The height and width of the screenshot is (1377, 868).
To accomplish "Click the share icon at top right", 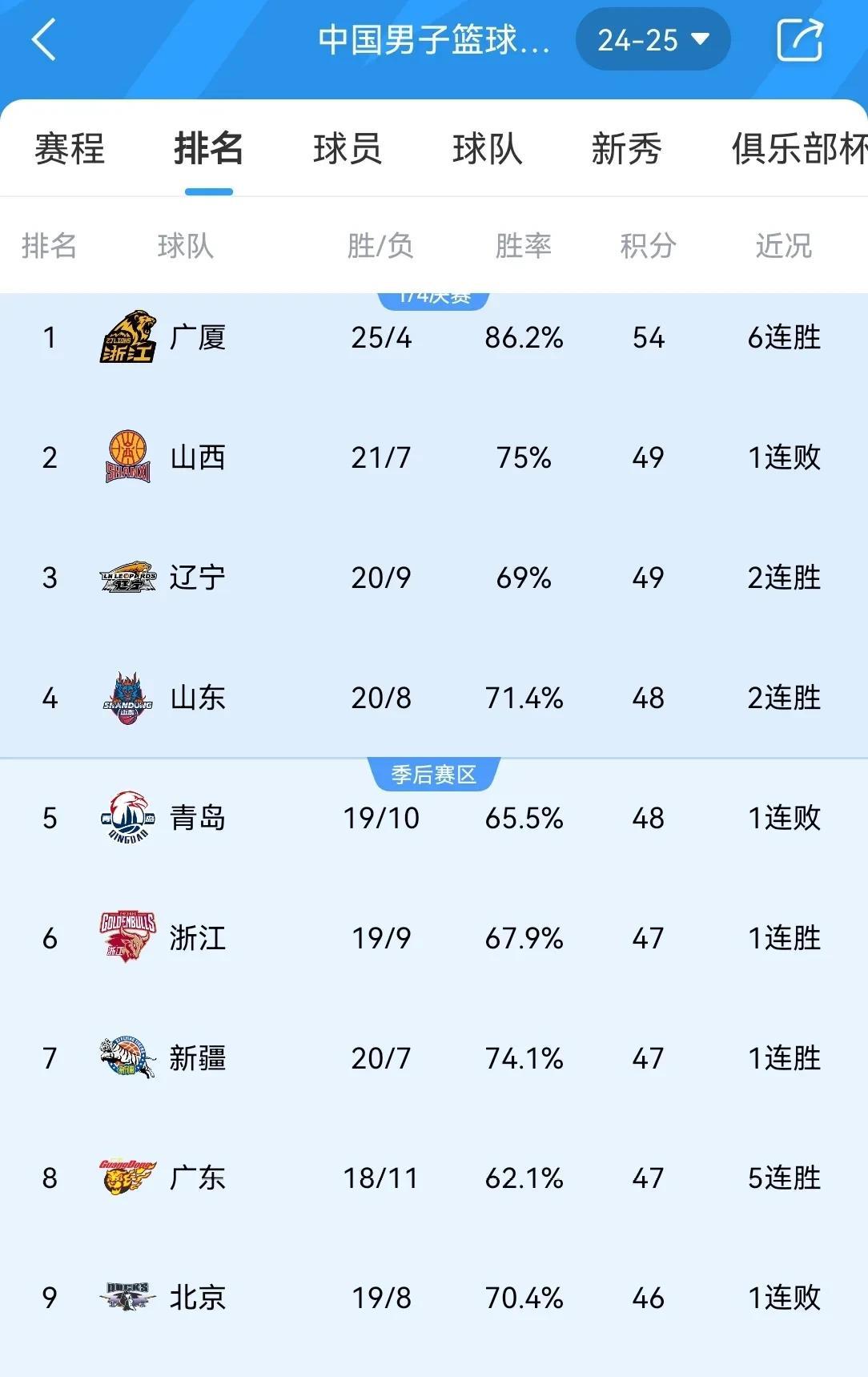I will (x=801, y=38).
